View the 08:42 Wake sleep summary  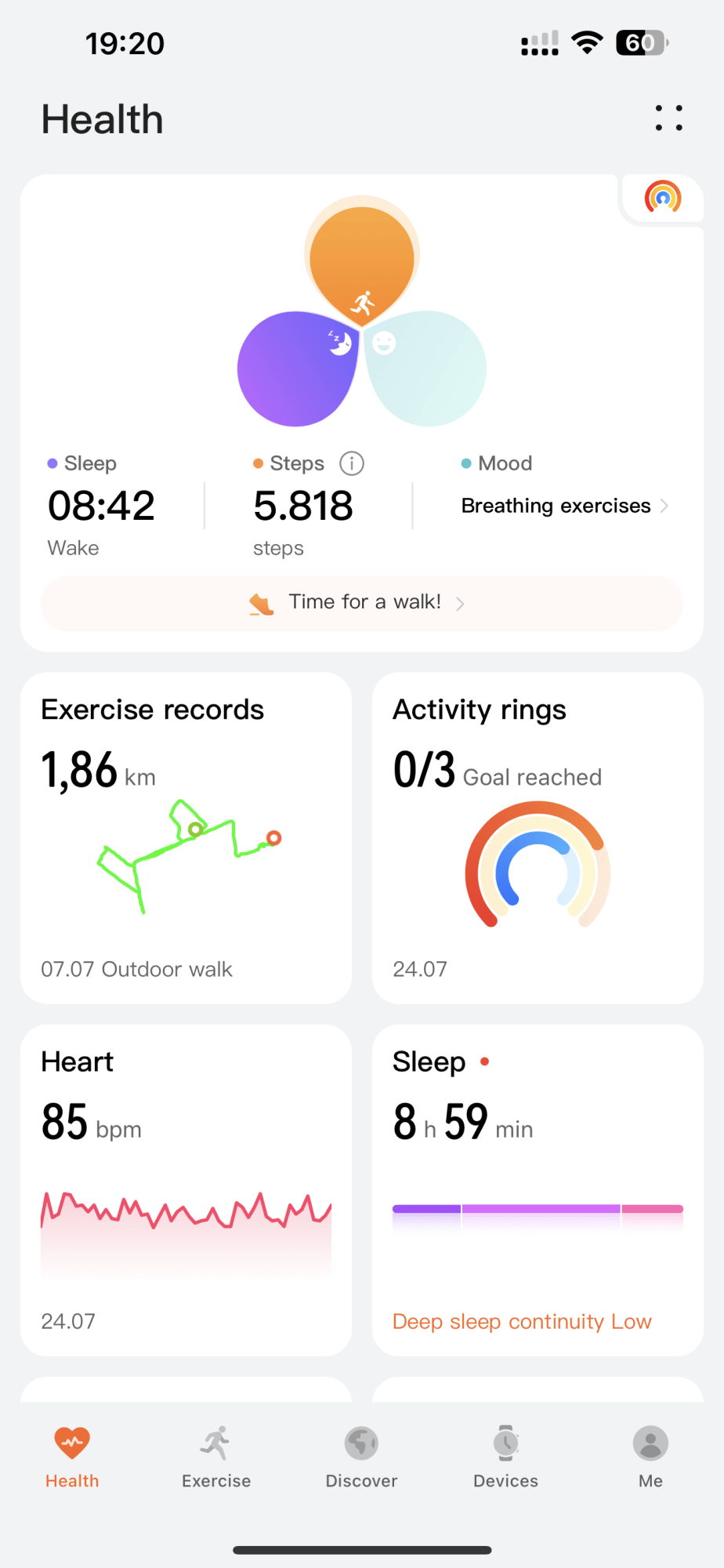pyautogui.click(x=101, y=506)
